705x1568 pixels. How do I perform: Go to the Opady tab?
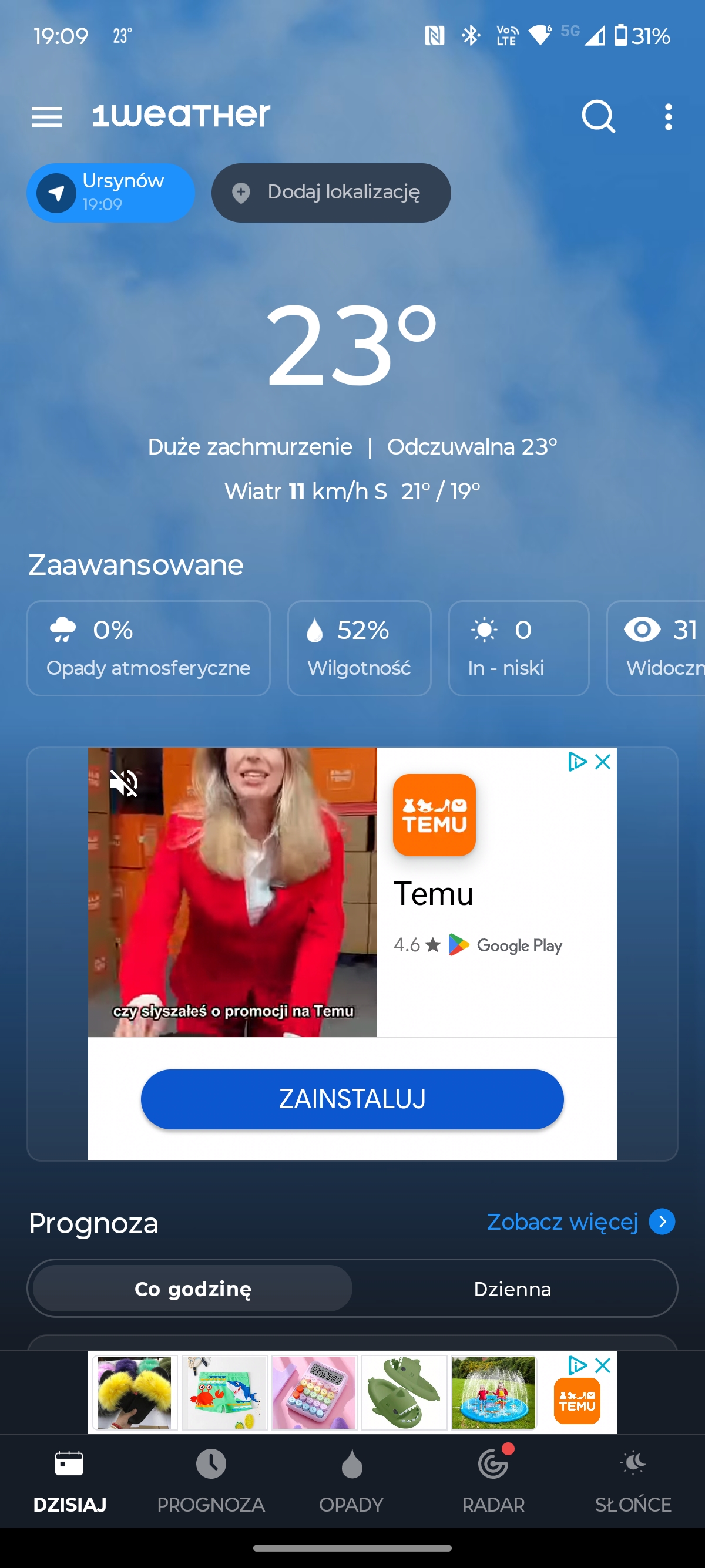[351, 1482]
